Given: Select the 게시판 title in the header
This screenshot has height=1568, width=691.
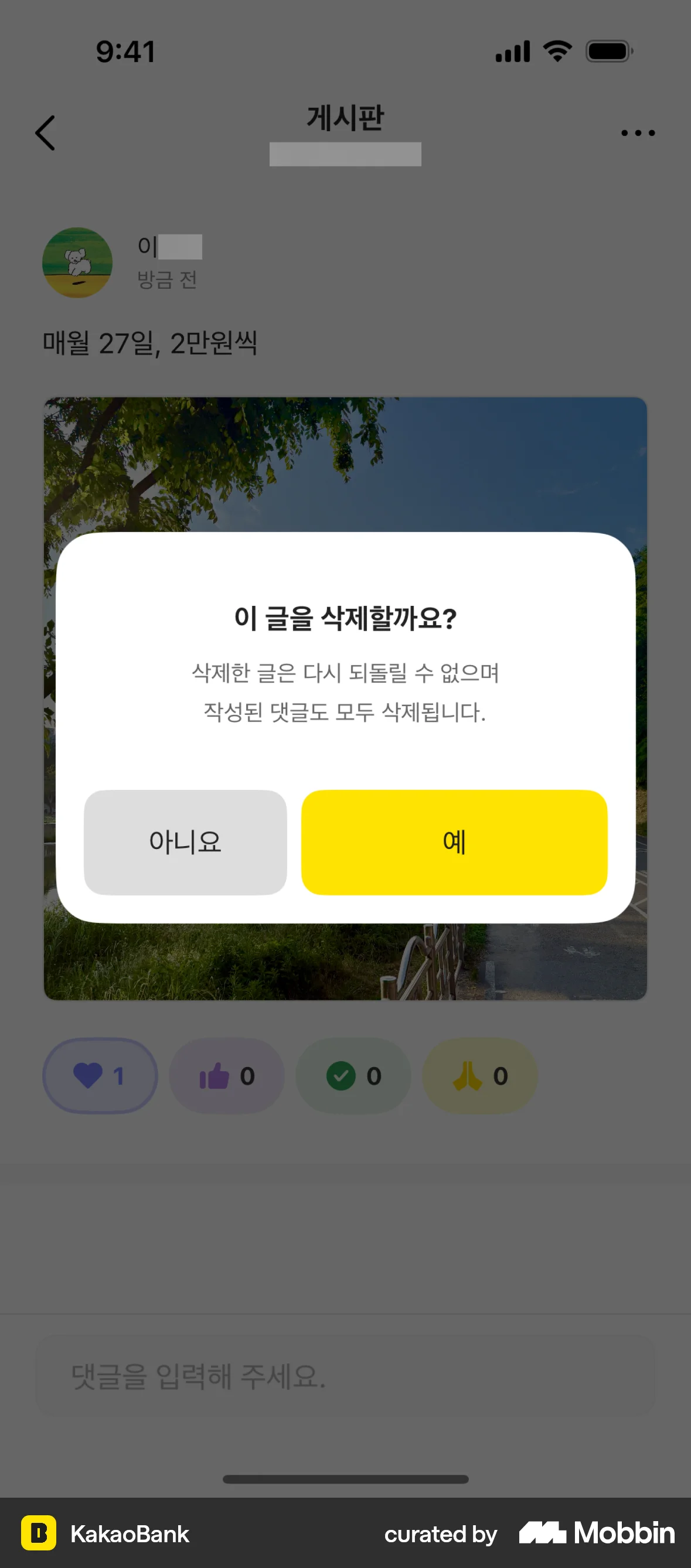Looking at the screenshot, I should (345, 117).
